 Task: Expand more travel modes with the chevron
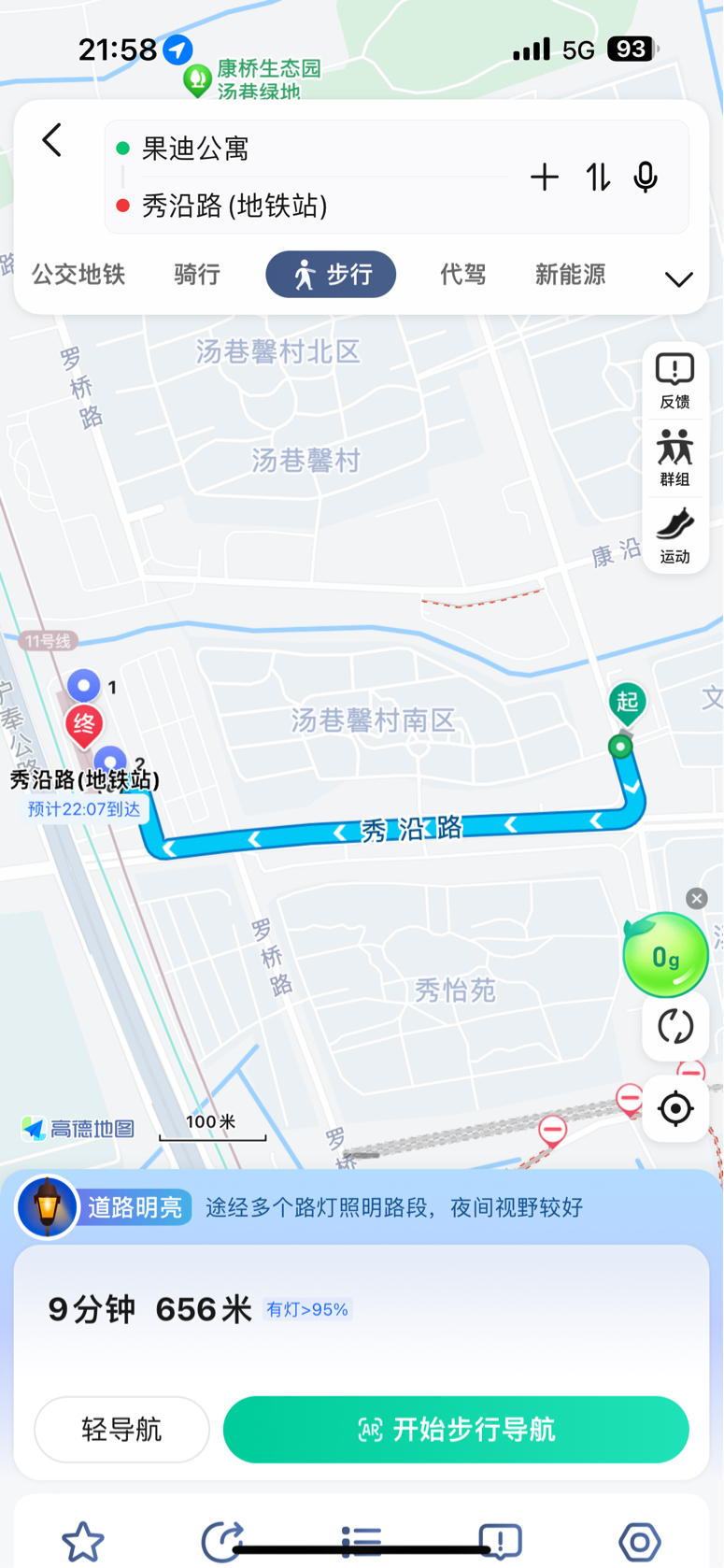(678, 279)
